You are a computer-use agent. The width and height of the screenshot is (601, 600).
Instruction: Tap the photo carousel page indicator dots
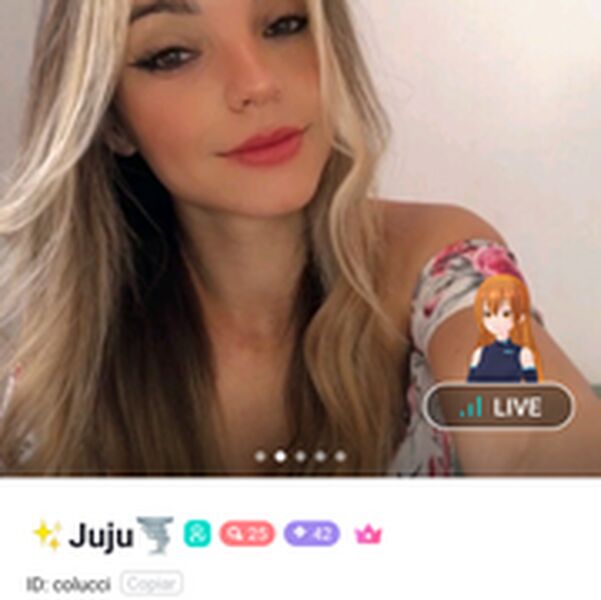click(300, 456)
